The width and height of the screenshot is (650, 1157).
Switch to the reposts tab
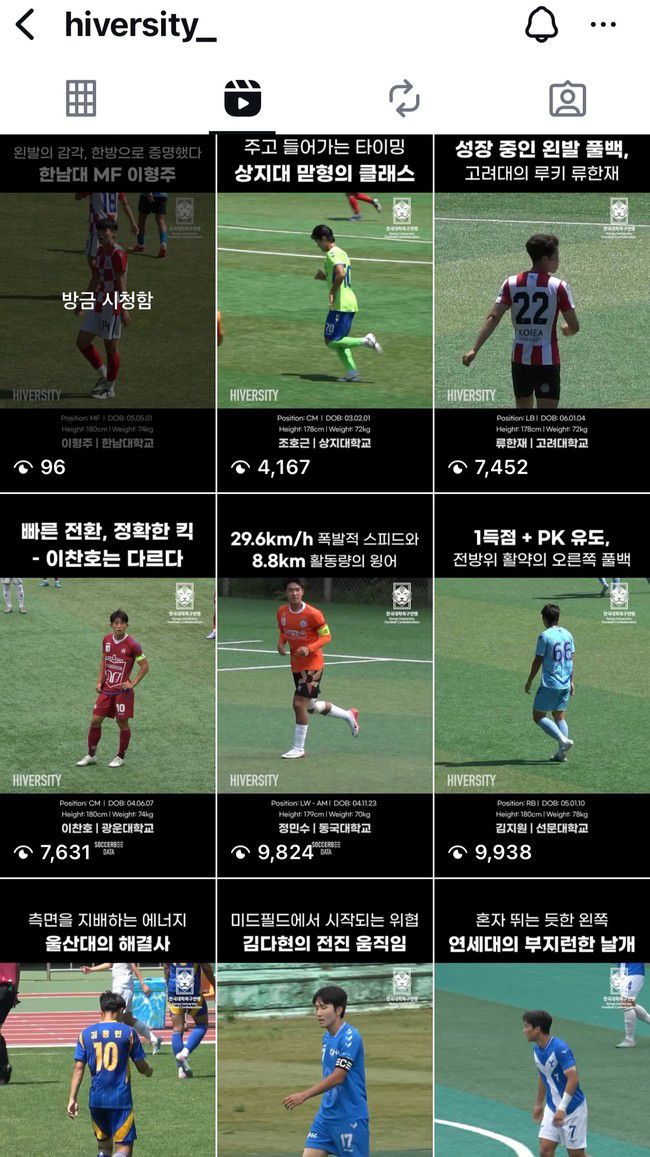pos(404,98)
